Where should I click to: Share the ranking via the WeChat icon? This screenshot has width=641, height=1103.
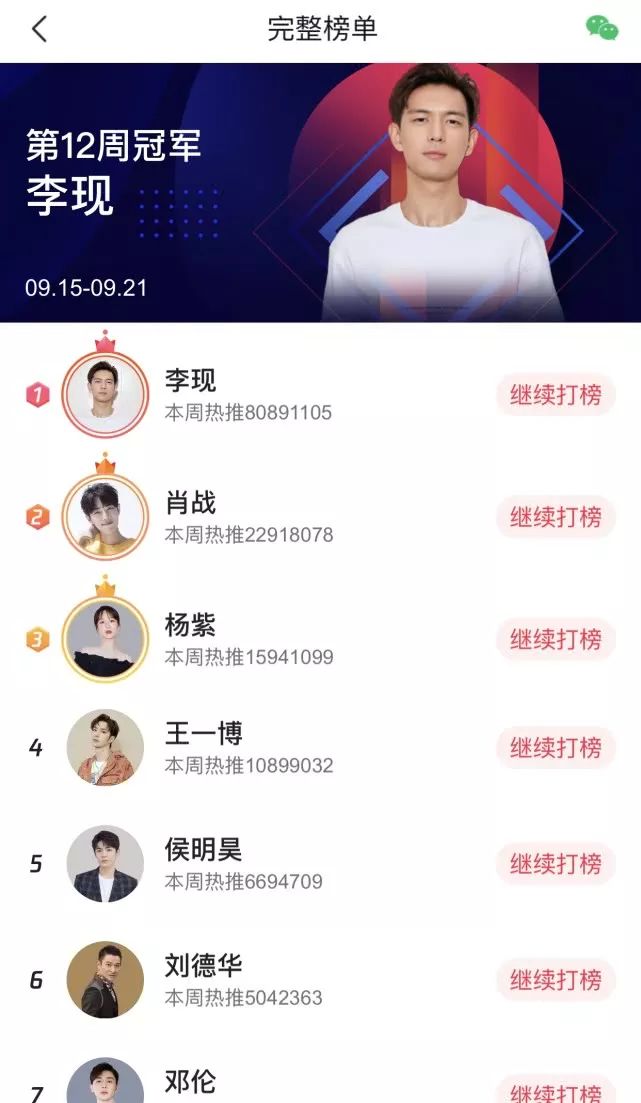(x=602, y=29)
